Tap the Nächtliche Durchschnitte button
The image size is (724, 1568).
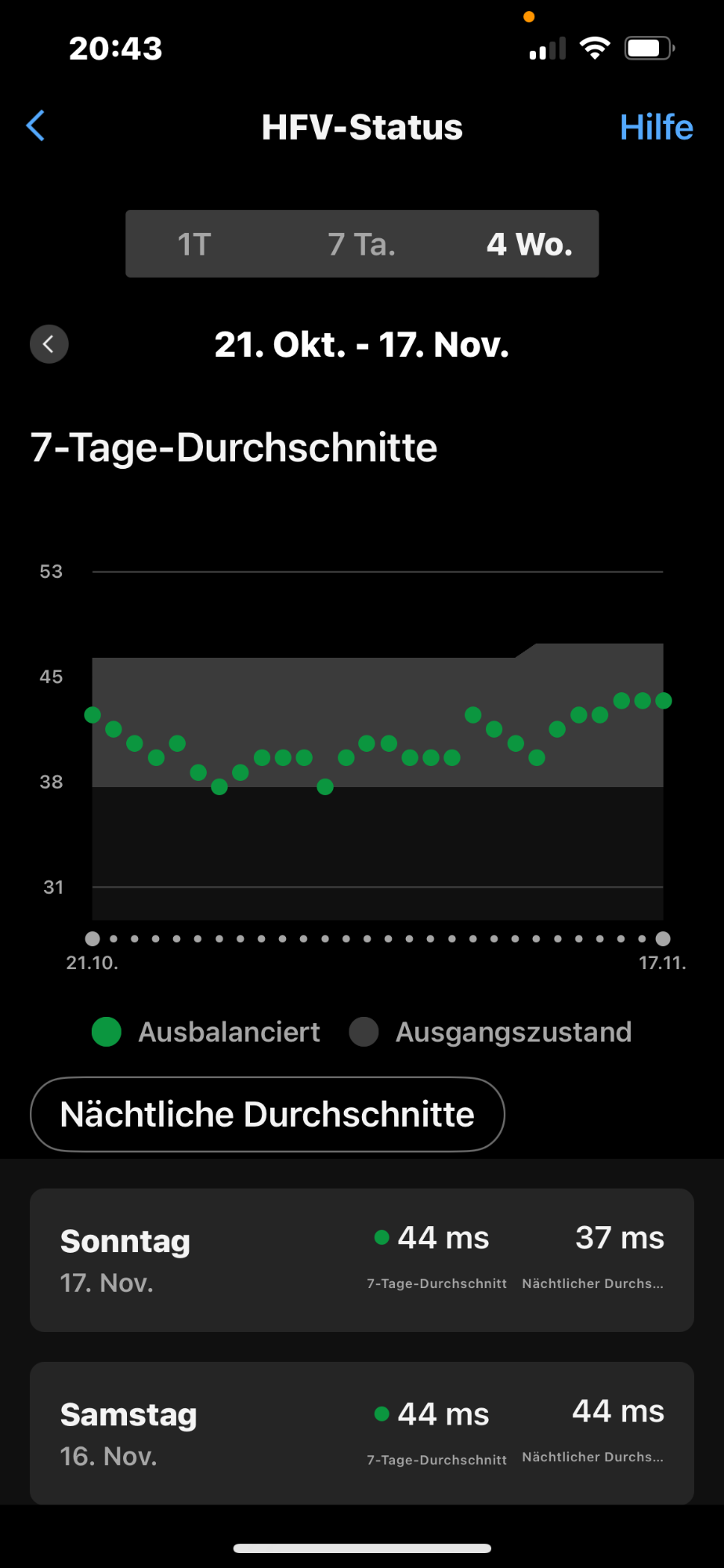267,1114
